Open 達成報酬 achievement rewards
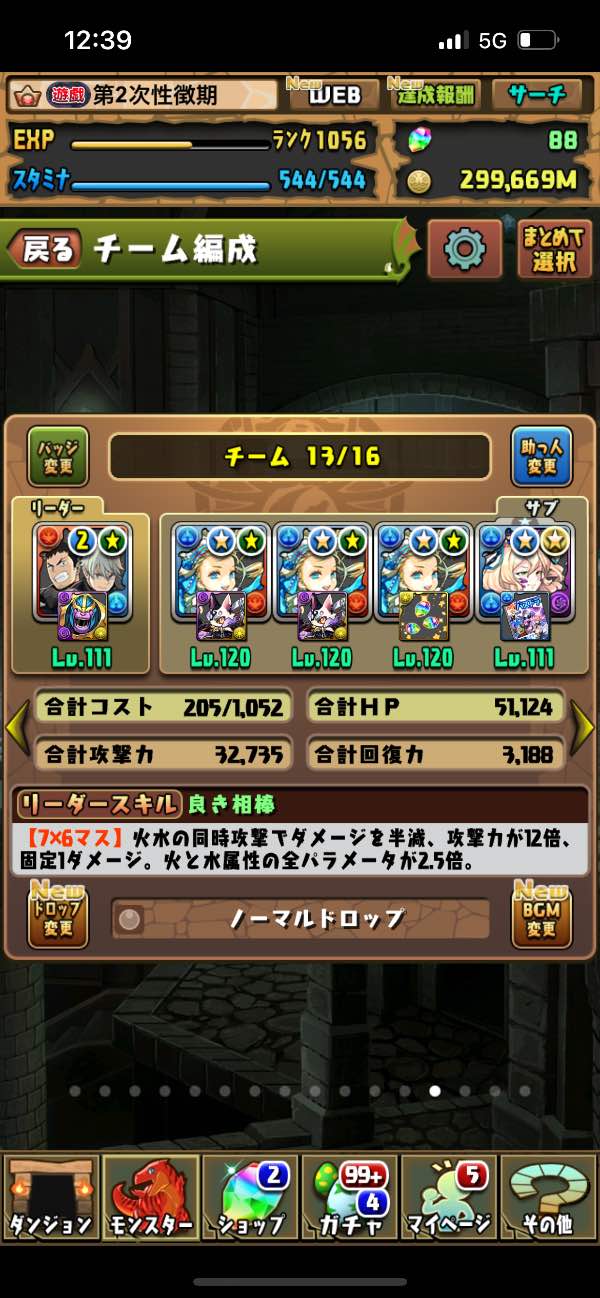Viewport: 600px width, 1298px height. 434,95
